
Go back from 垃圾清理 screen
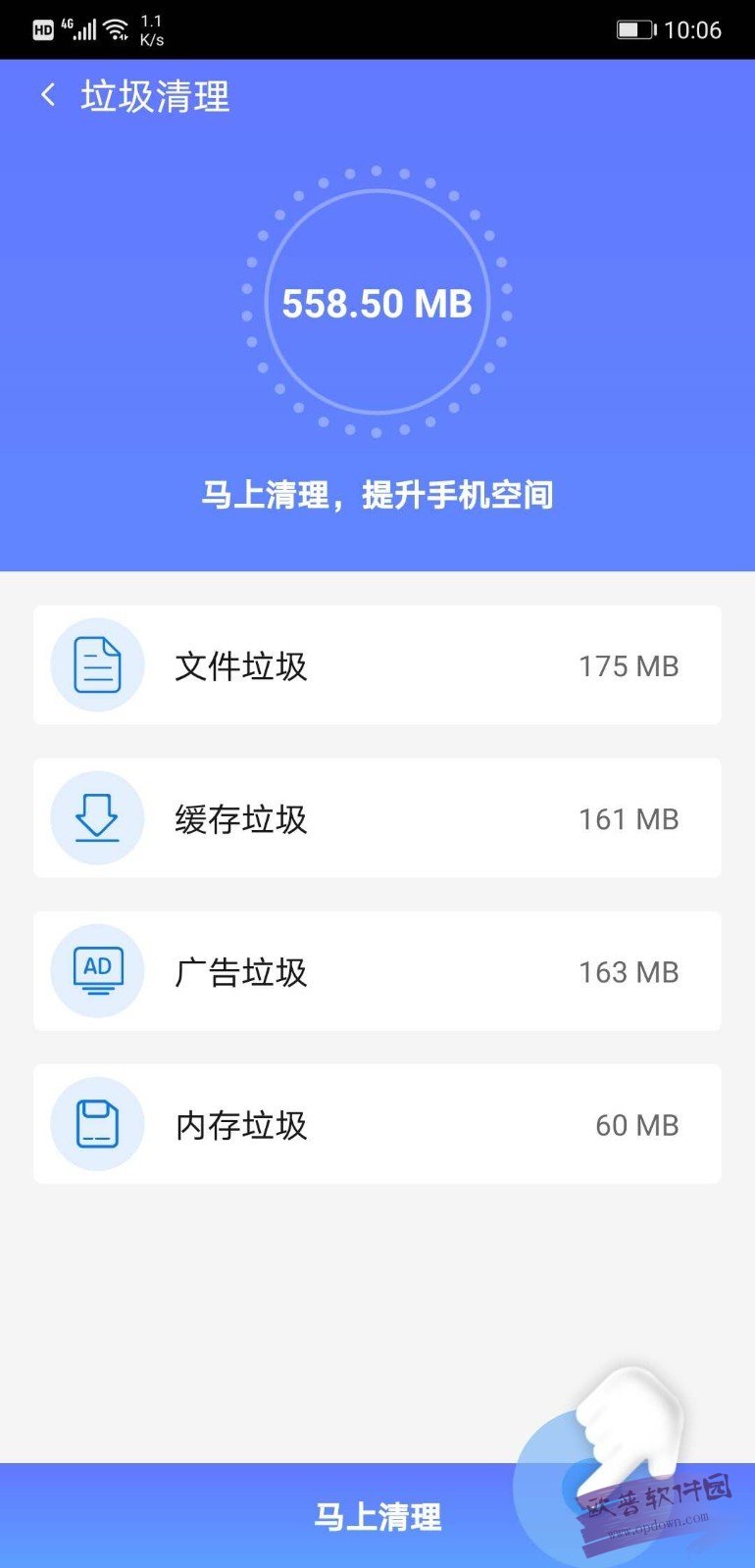point(47,95)
